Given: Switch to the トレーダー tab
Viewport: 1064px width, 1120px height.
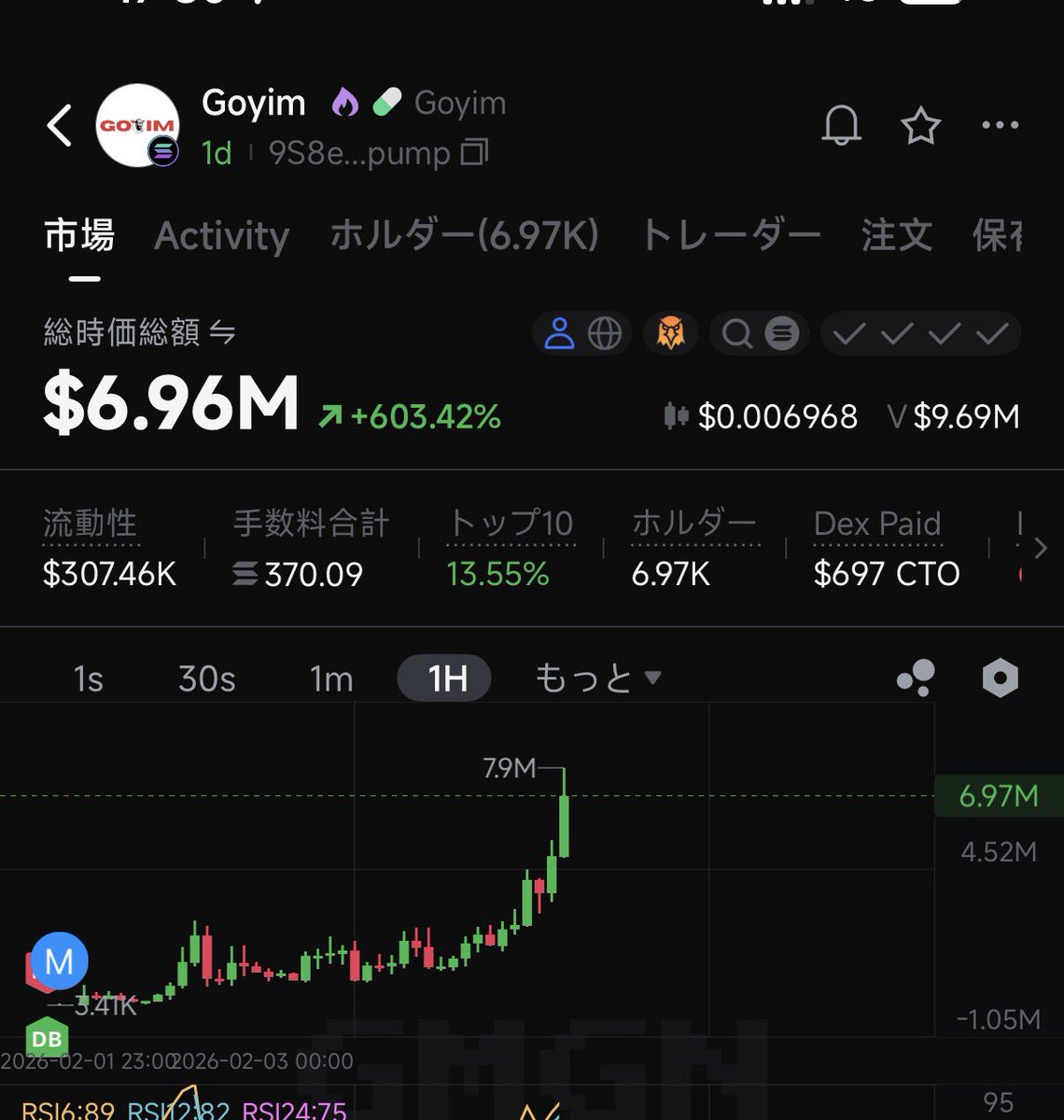Looking at the screenshot, I should pos(730,236).
